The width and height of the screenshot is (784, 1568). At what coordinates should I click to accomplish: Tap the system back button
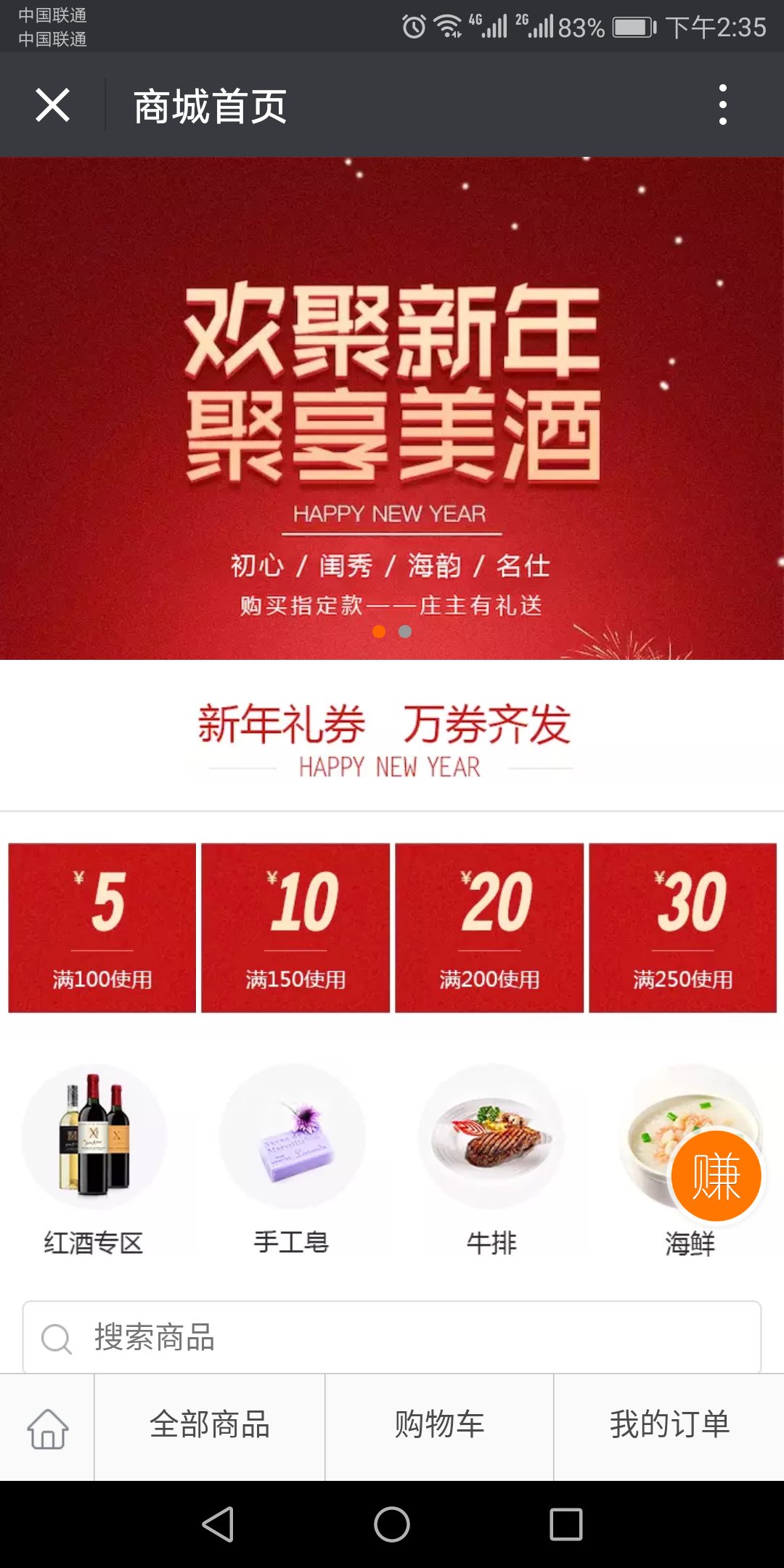coord(218,1524)
